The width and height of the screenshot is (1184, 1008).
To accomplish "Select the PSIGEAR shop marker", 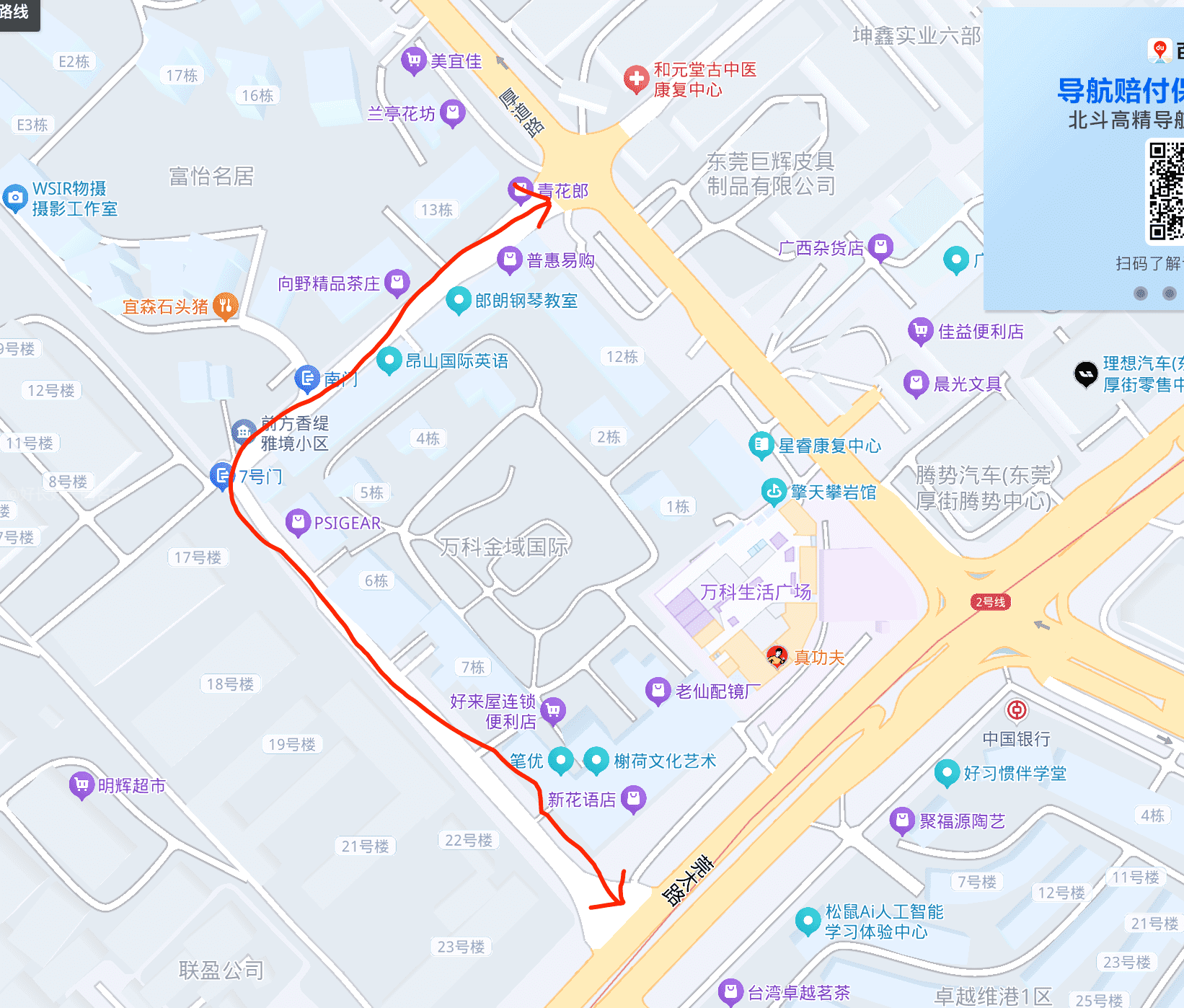I will click(298, 523).
